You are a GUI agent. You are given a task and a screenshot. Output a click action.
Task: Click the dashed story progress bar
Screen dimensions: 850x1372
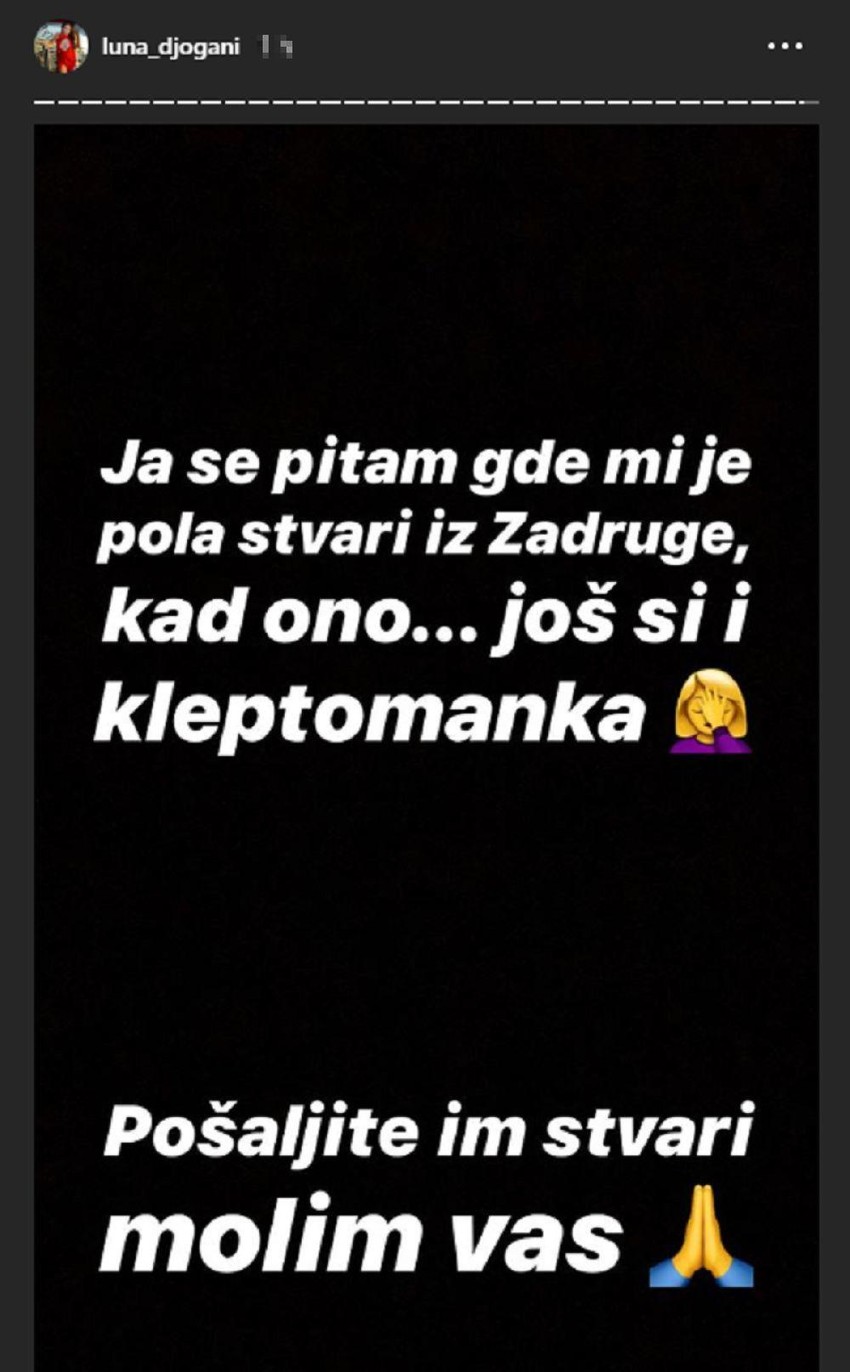[425, 100]
